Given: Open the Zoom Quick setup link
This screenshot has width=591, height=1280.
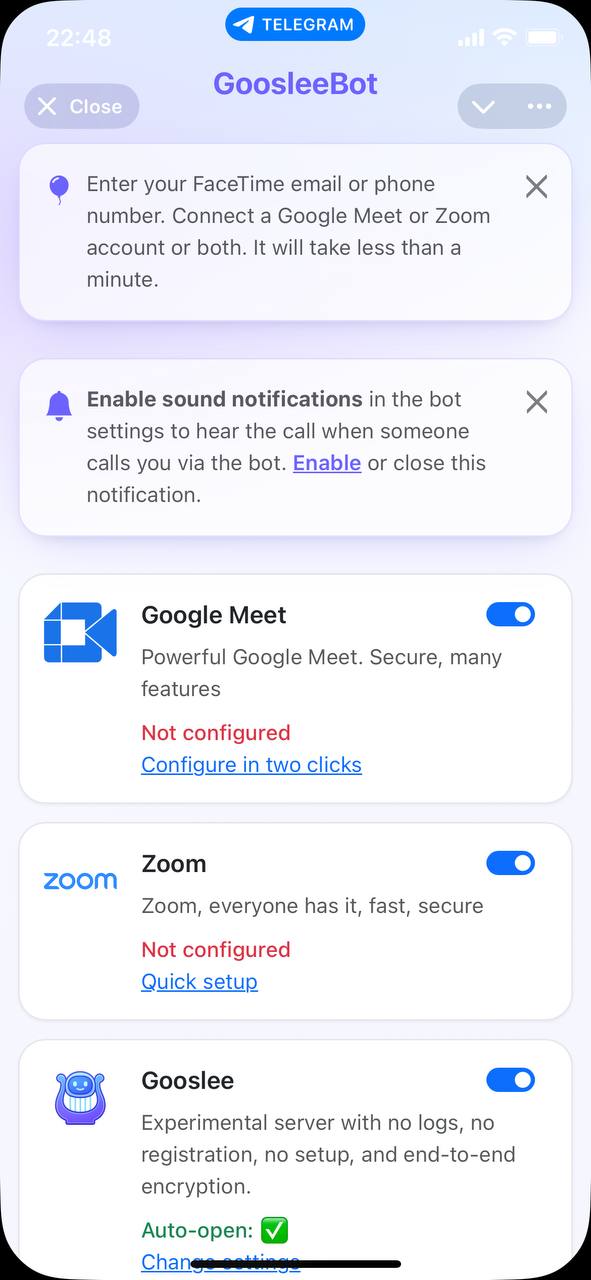Looking at the screenshot, I should (x=199, y=982).
